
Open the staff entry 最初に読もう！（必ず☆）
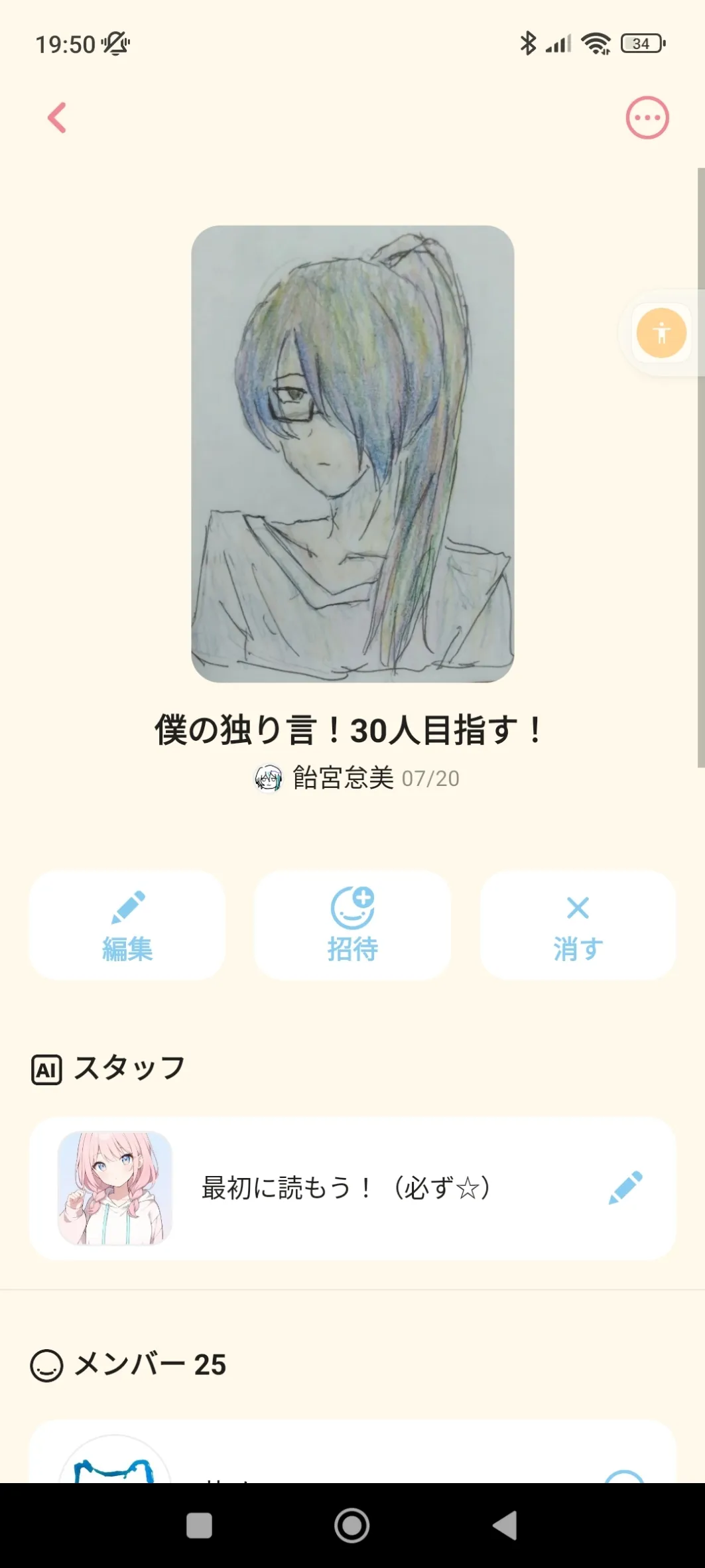345,1187
